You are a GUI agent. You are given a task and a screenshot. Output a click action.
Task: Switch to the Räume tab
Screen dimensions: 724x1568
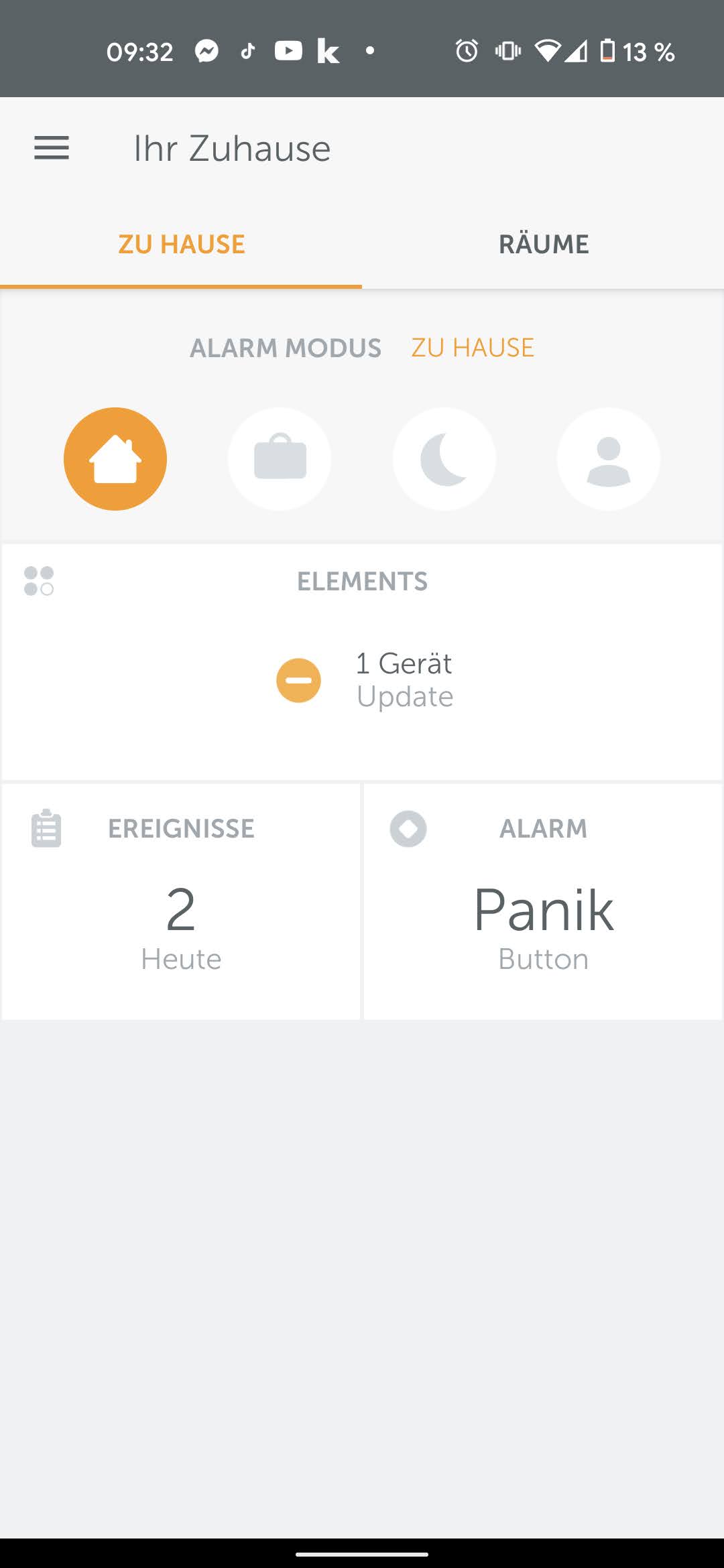543,245
